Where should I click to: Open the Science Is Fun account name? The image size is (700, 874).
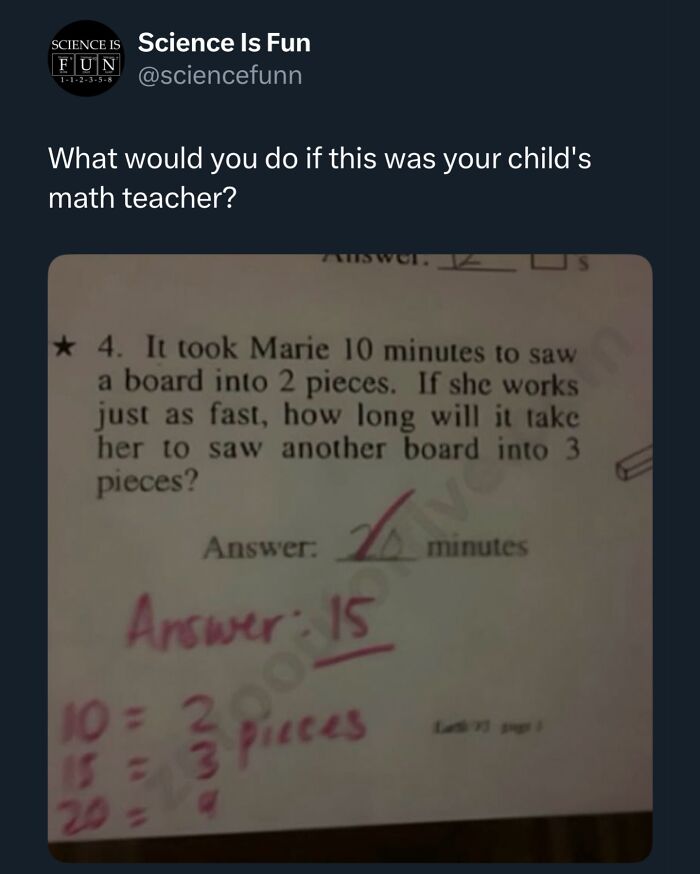click(224, 43)
